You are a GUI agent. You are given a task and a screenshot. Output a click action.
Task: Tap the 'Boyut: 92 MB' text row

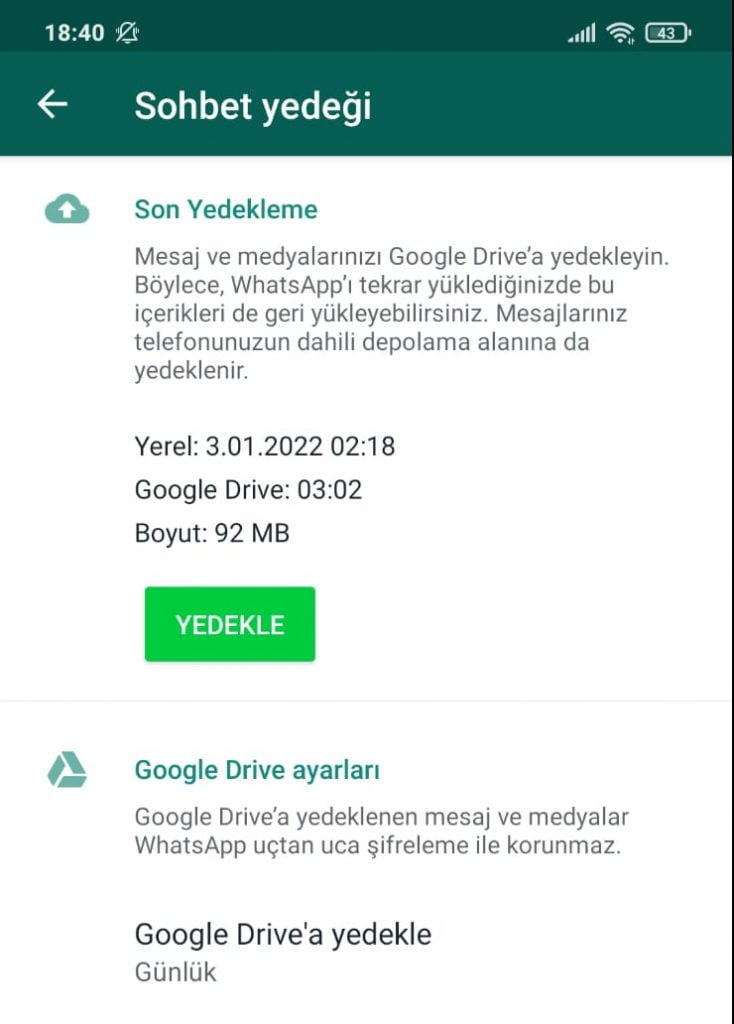click(x=210, y=533)
